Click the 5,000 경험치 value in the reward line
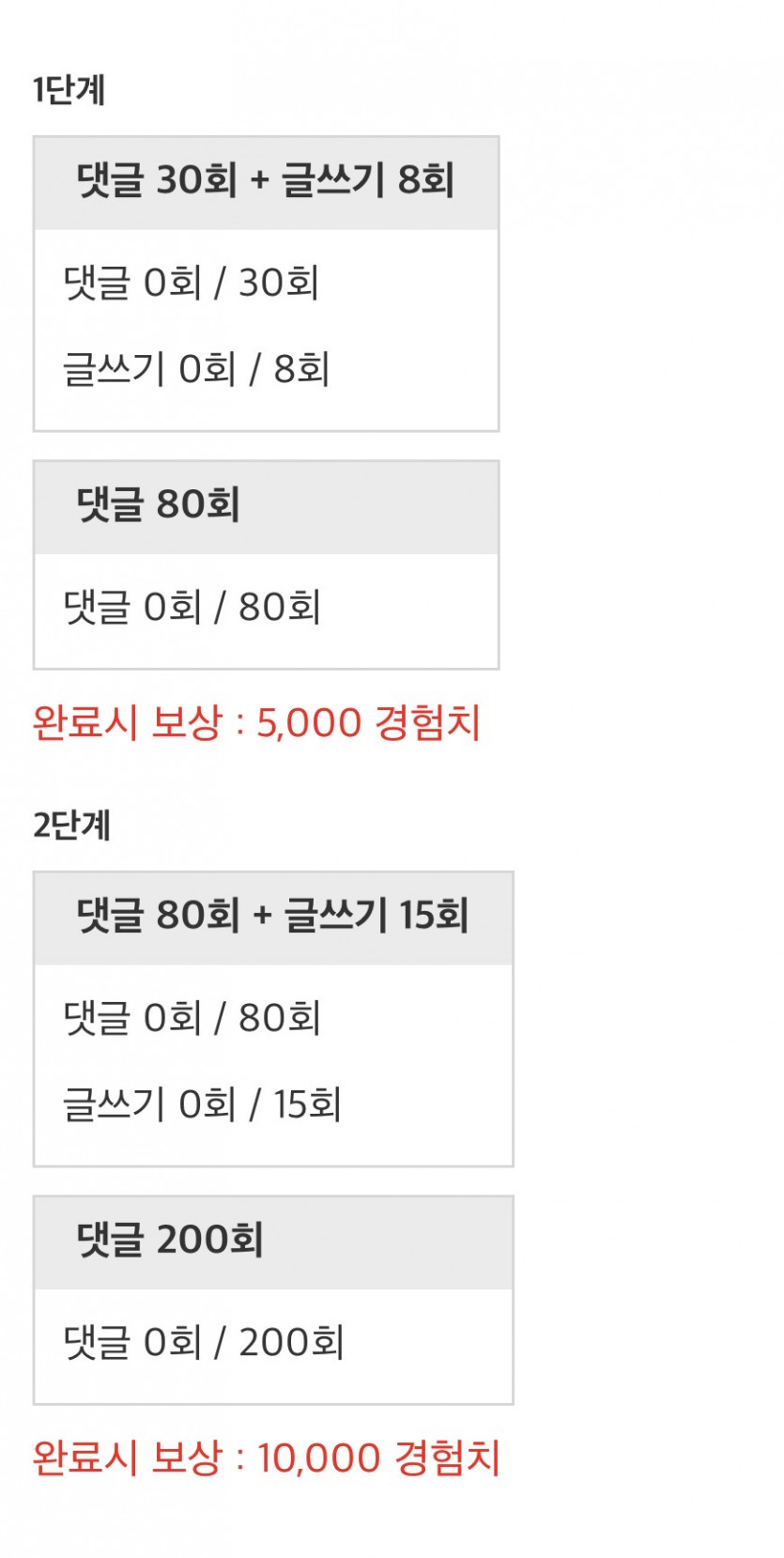784x1558 pixels. point(366,722)
